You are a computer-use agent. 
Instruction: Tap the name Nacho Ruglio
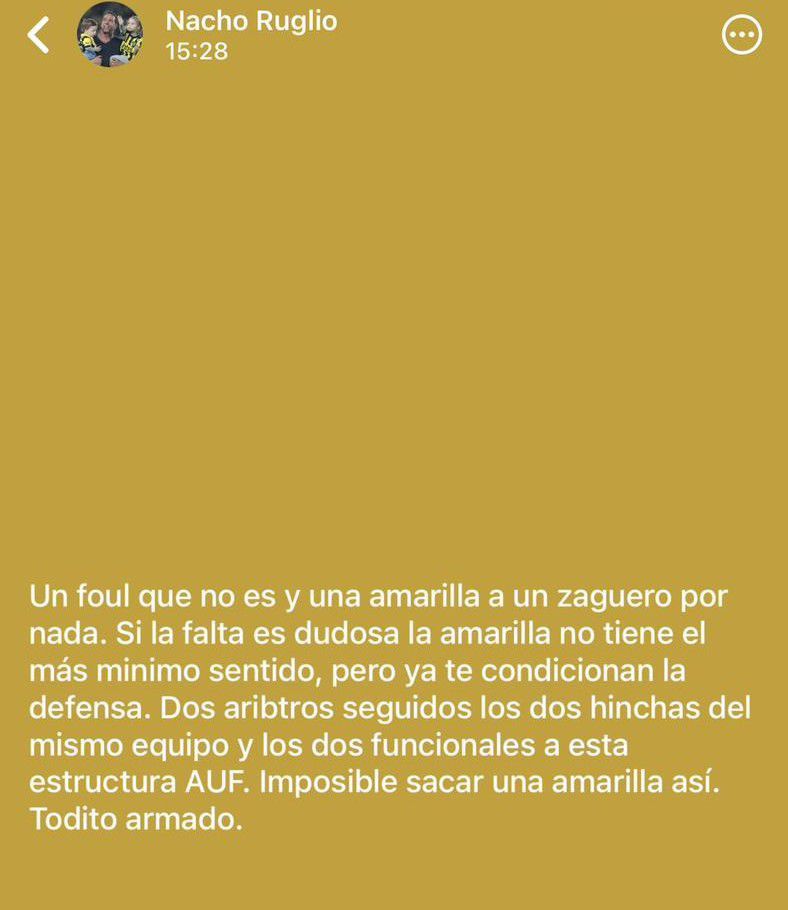(x=250, y=20)
